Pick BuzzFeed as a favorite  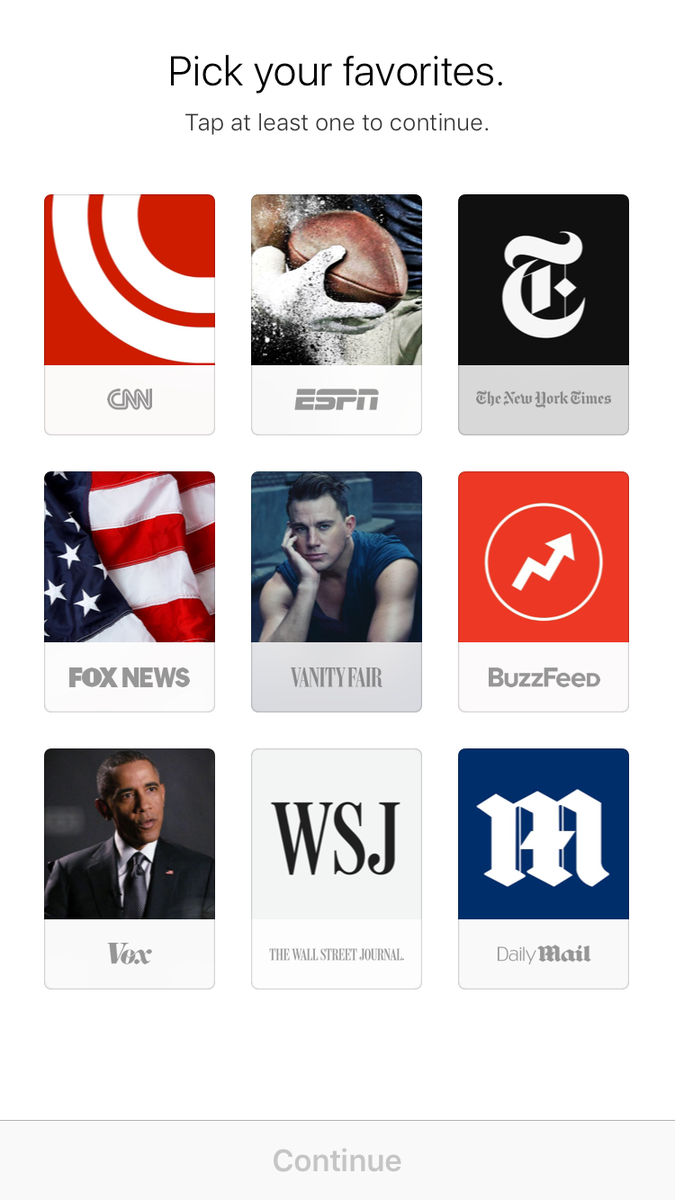point(543,591)
